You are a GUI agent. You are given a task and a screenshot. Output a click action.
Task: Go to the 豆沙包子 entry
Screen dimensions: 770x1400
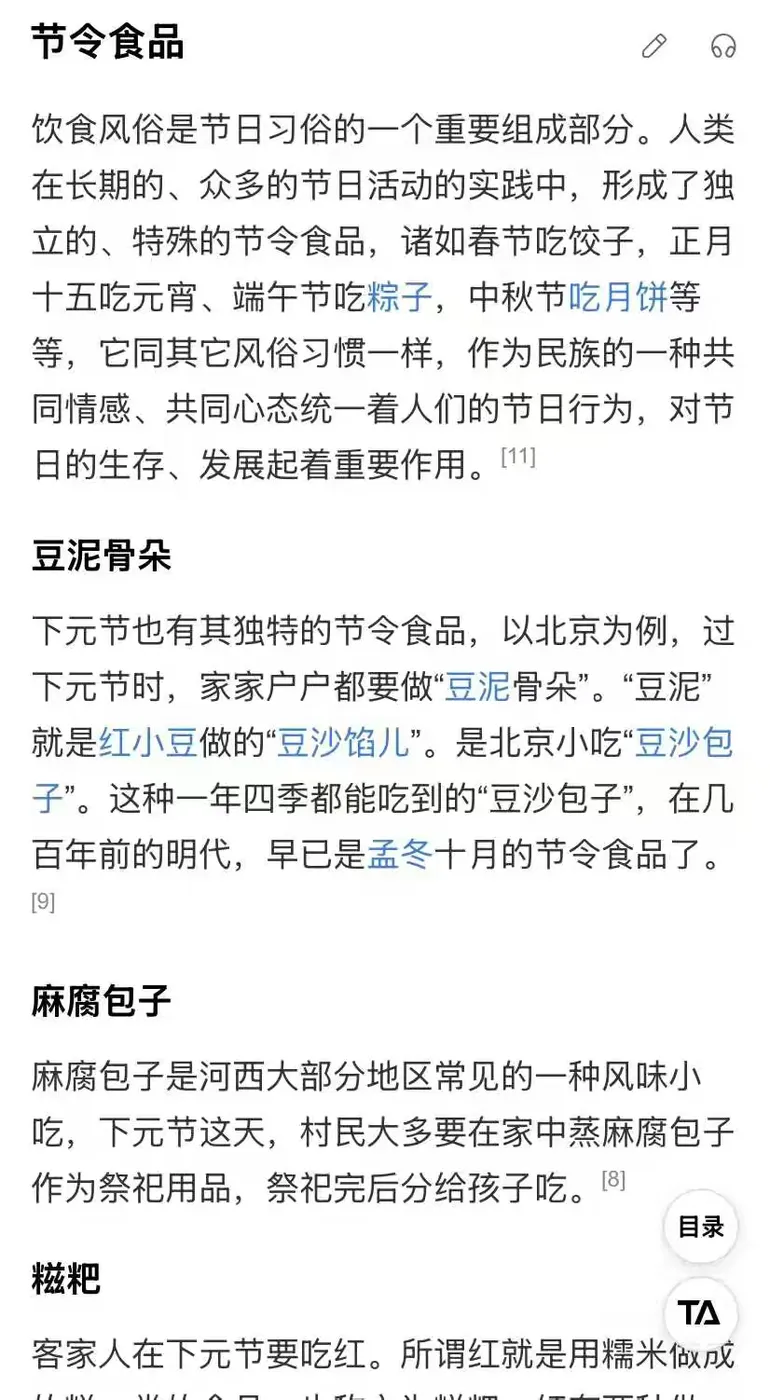click(685, 743)
